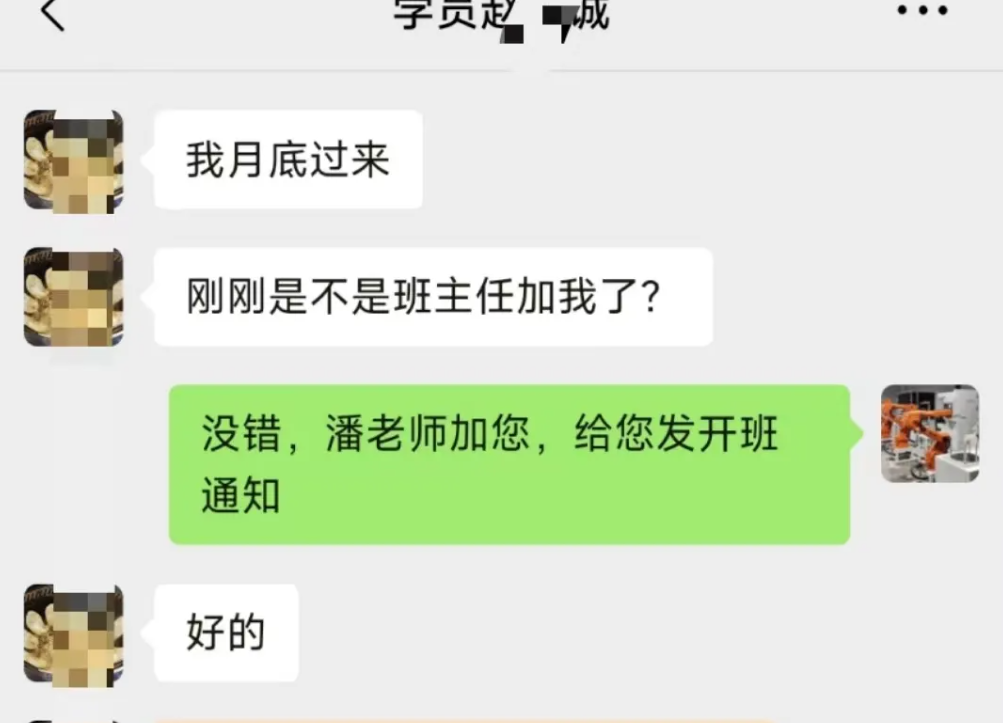View own profile avatar beside the green message
The width and height of the screenshot is (1003, 723).
point(929,434)
